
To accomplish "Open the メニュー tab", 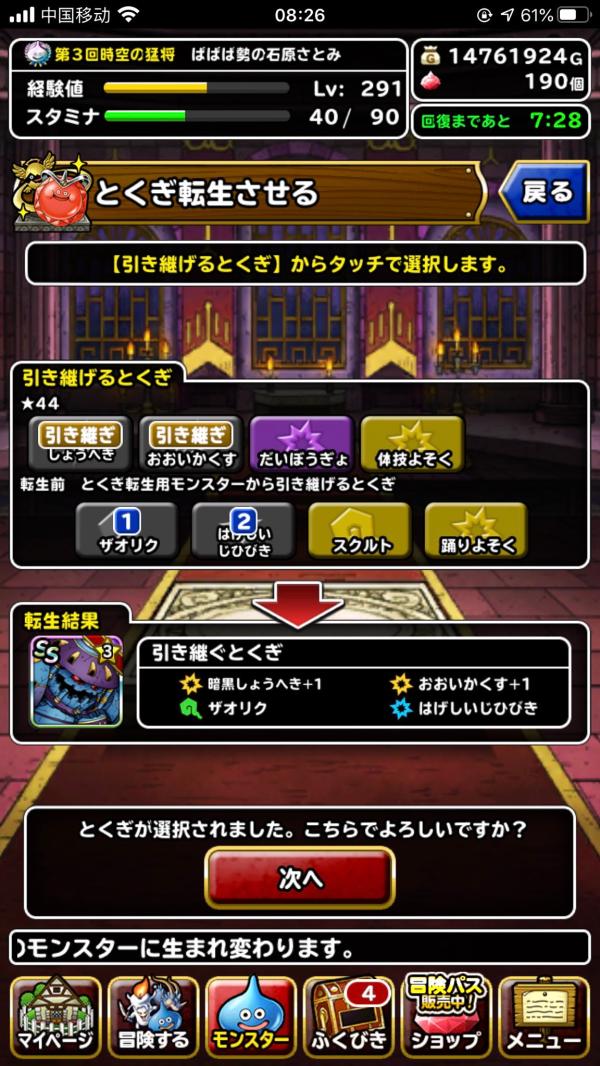I will 543,1017.
